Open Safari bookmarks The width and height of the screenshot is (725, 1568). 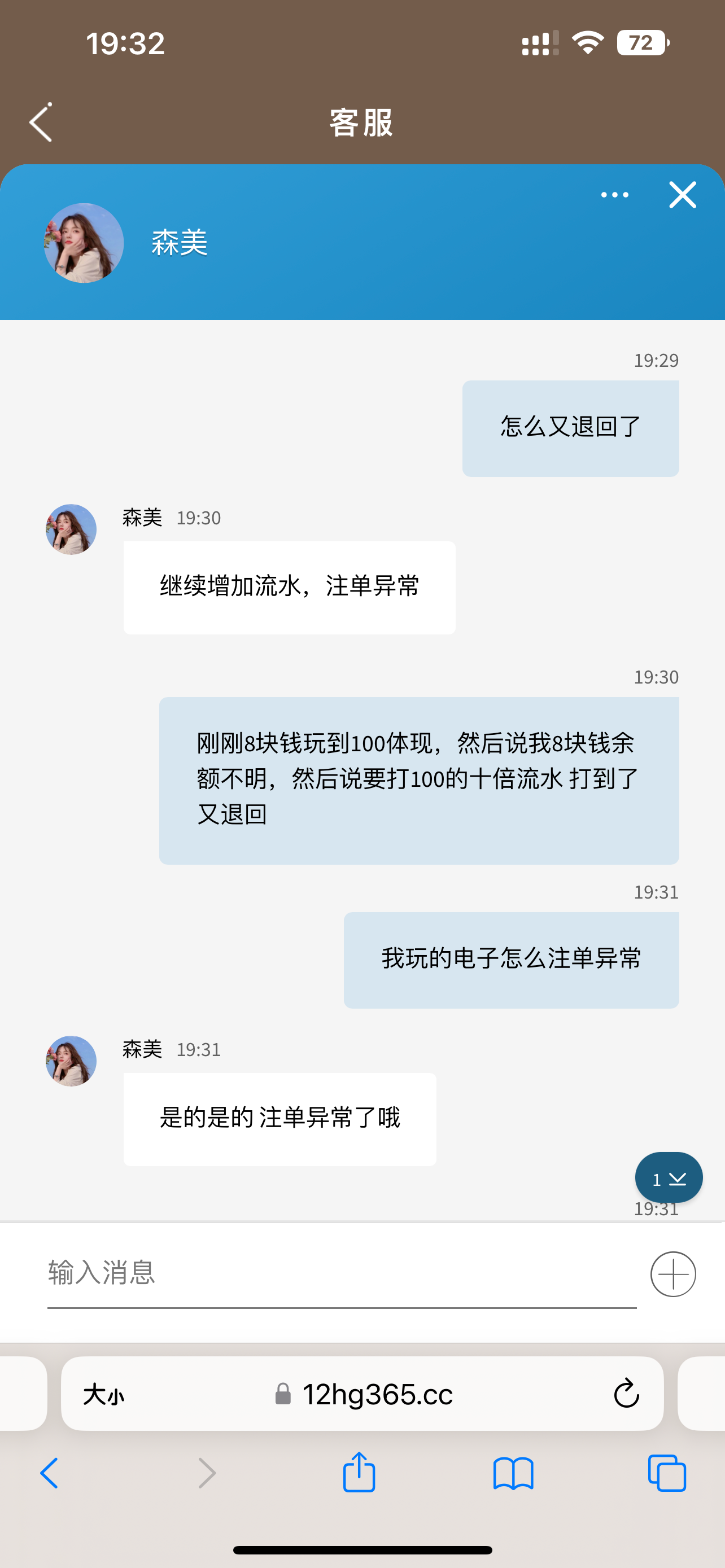pos(513,1474)
